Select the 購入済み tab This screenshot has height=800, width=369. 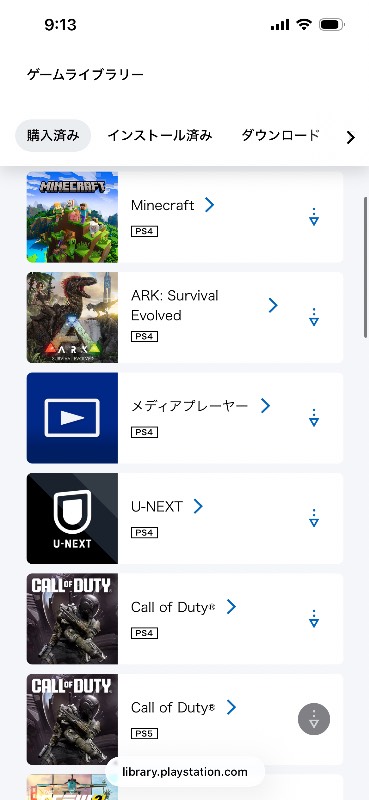pyautogui.click(x=53, y=136)
